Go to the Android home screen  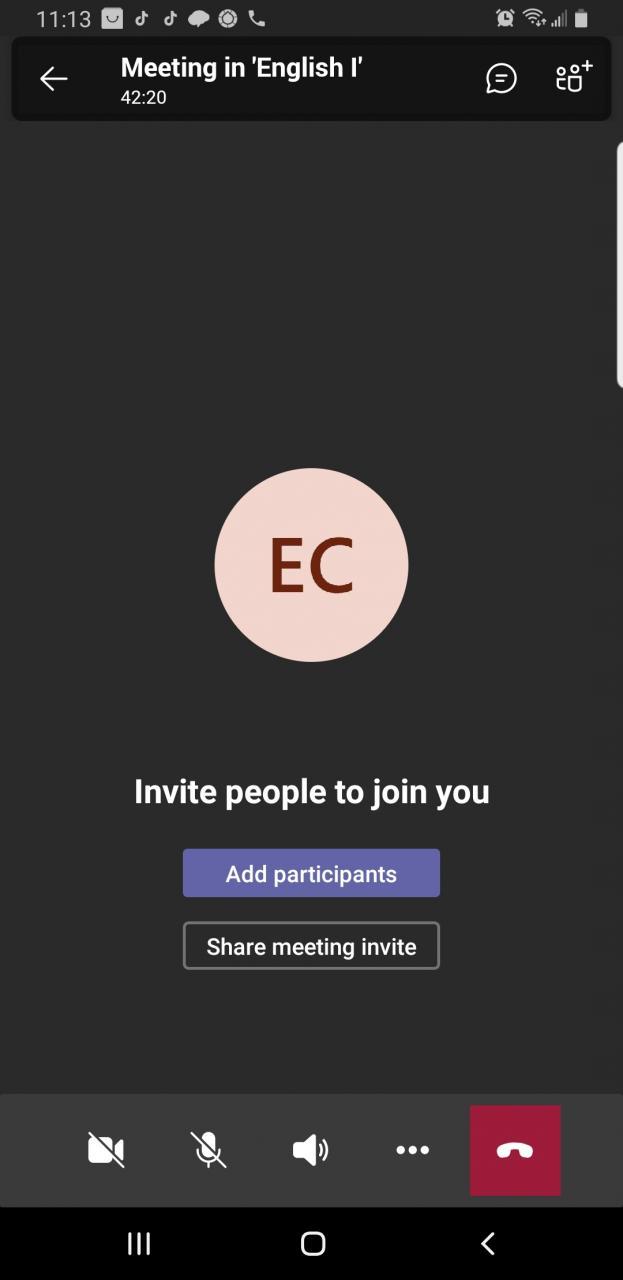point(313,1243)
